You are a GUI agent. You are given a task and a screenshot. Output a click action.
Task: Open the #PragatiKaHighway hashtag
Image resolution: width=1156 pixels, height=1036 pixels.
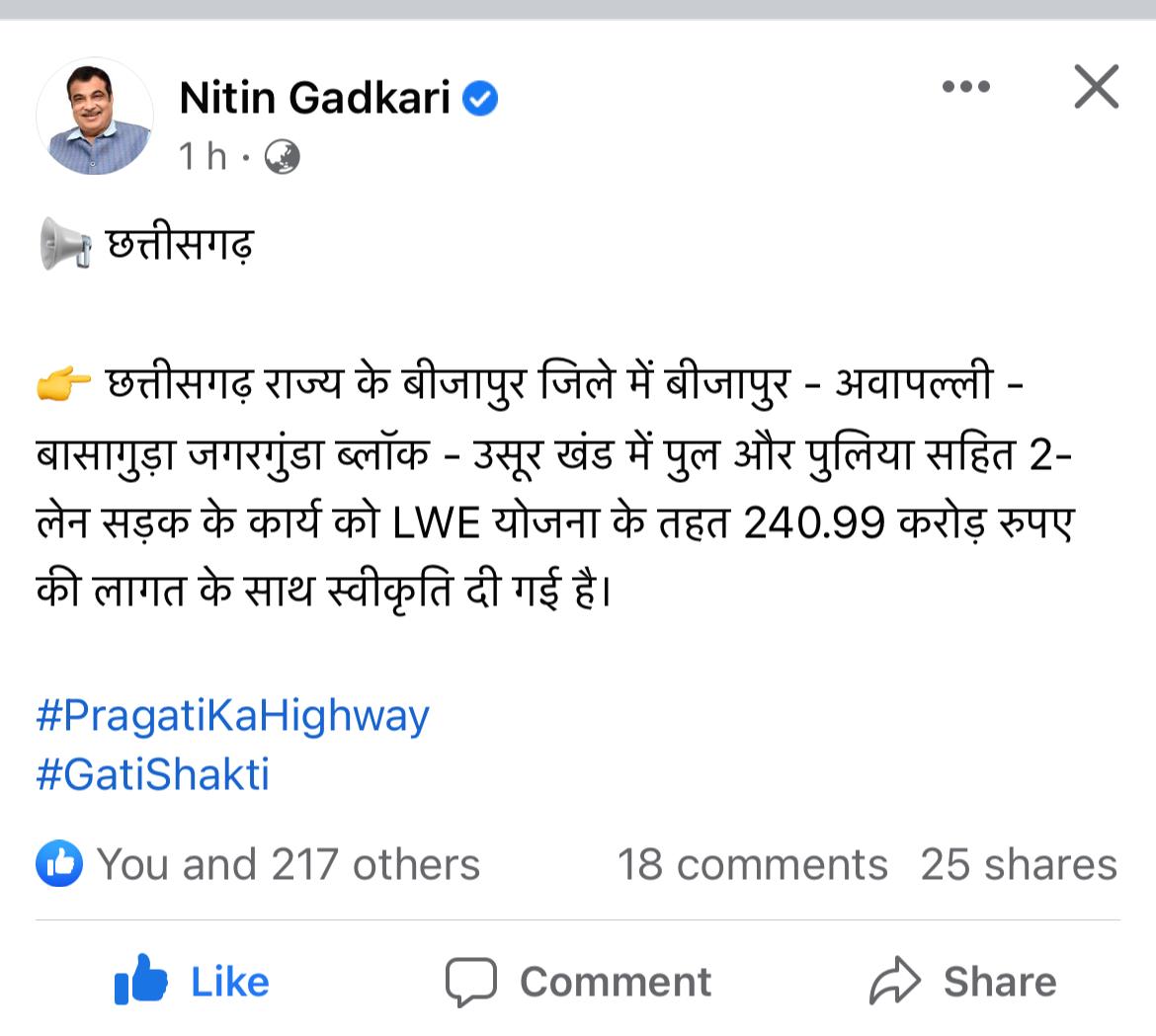pos(233,716)
